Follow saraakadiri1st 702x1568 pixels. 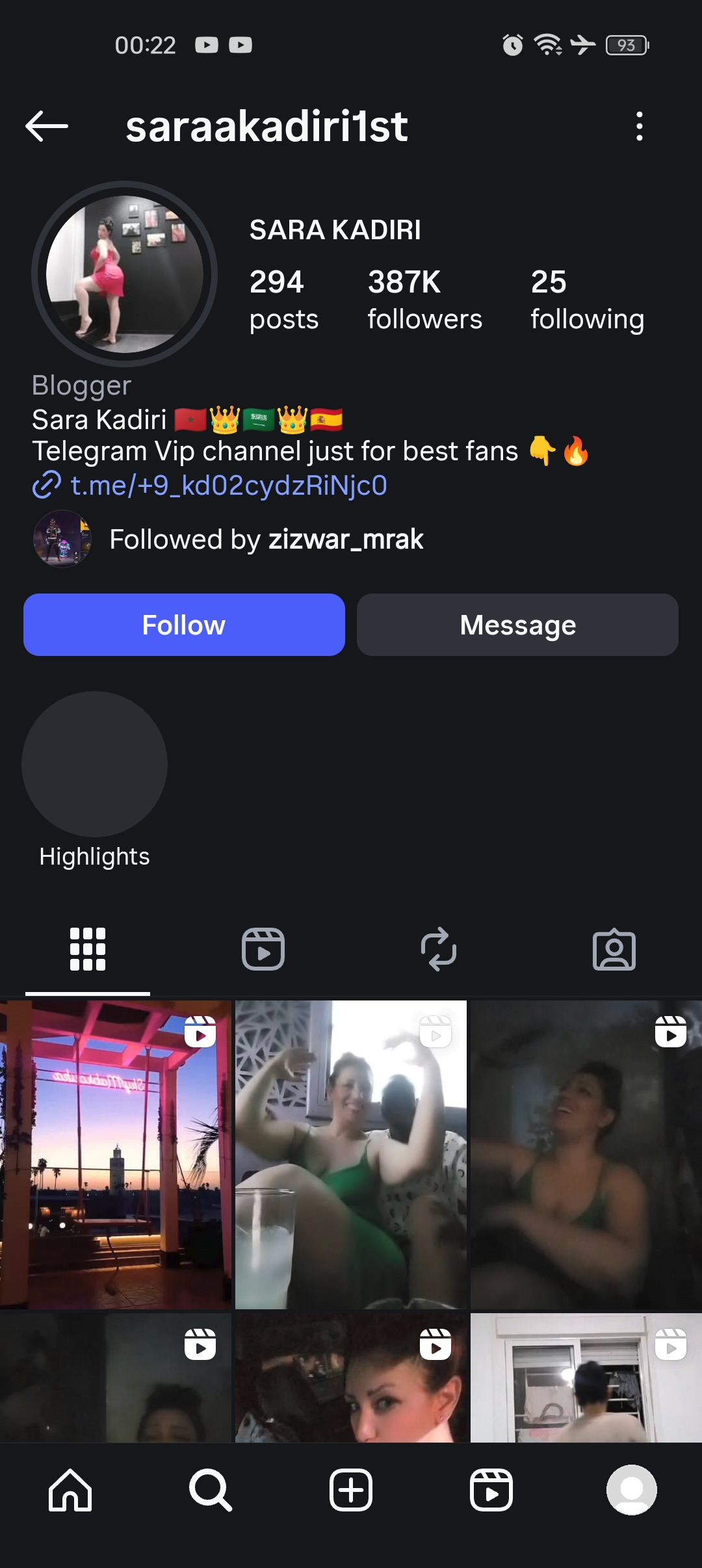click(184, 625)
